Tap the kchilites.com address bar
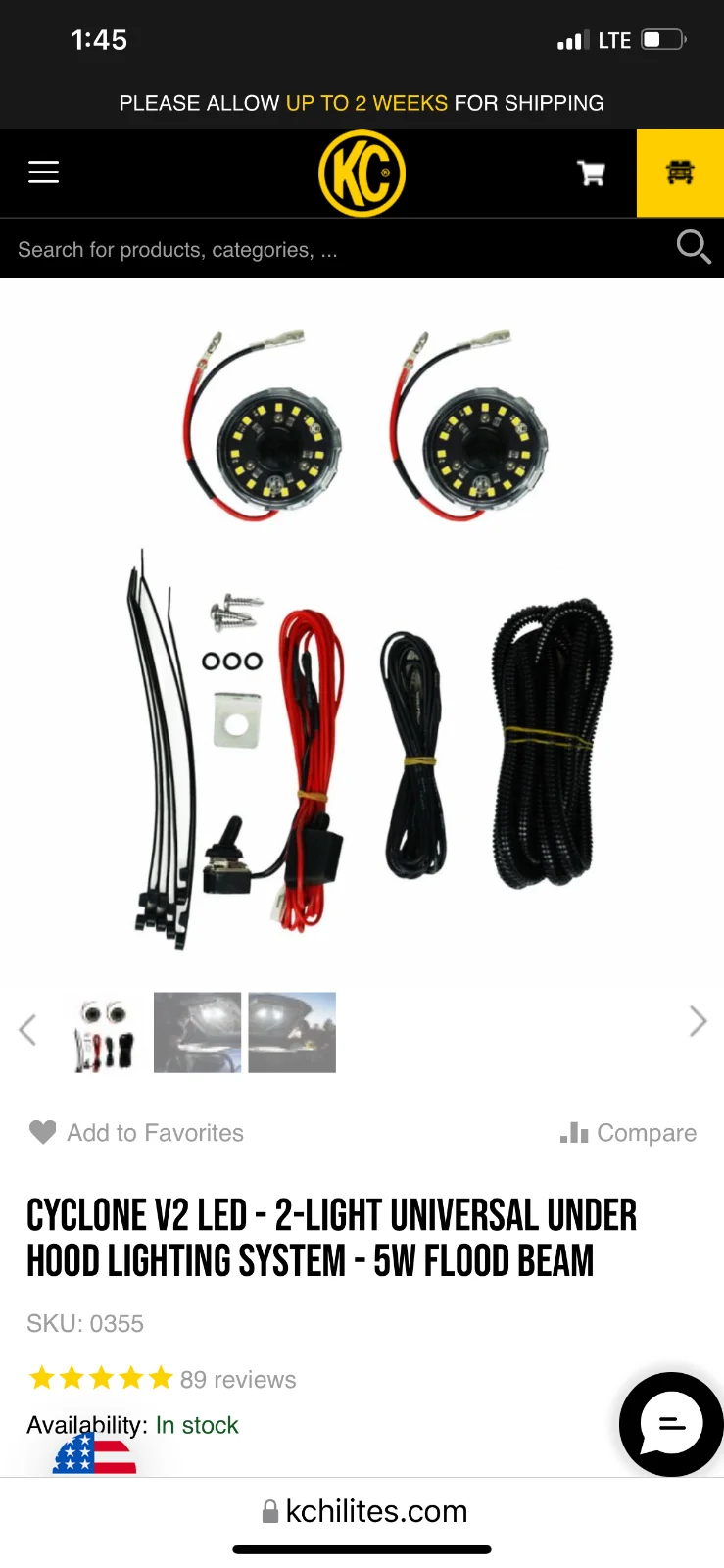This screenshot has height=1568, width=724. tap(362, 1511)
